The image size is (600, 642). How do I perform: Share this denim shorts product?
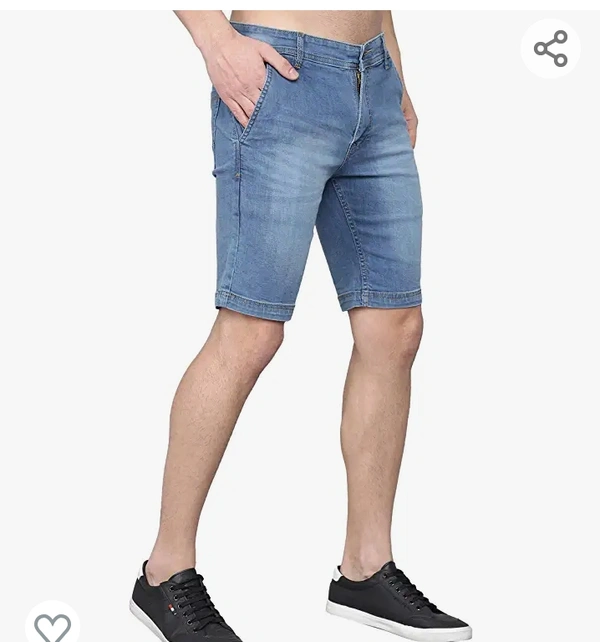pos(550,48)
